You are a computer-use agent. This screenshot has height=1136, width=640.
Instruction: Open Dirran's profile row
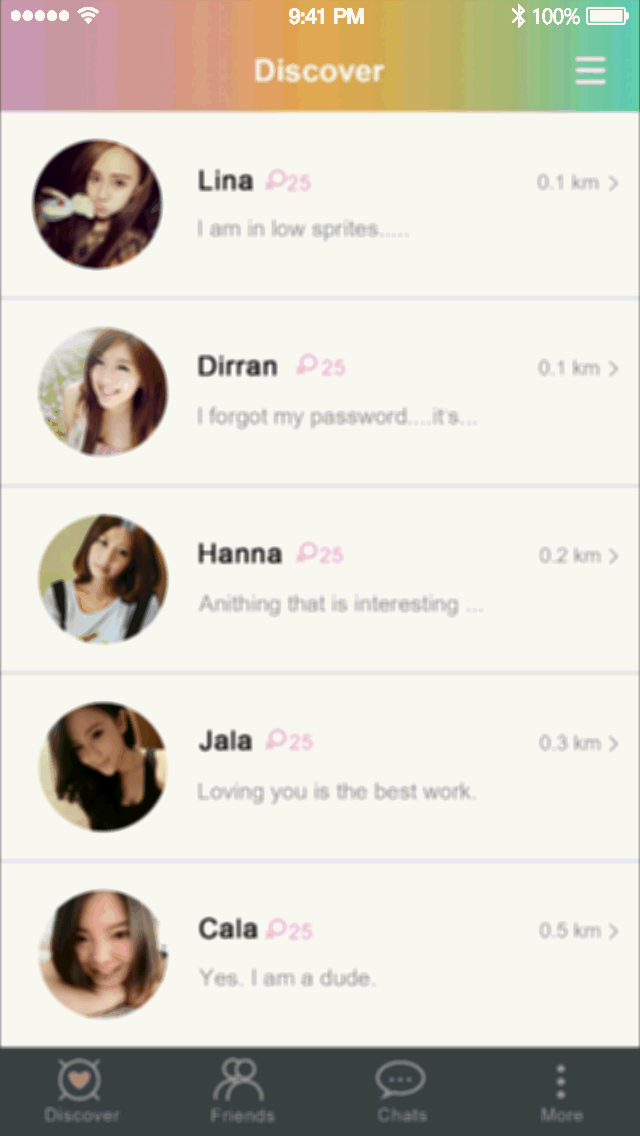[320, 391]
